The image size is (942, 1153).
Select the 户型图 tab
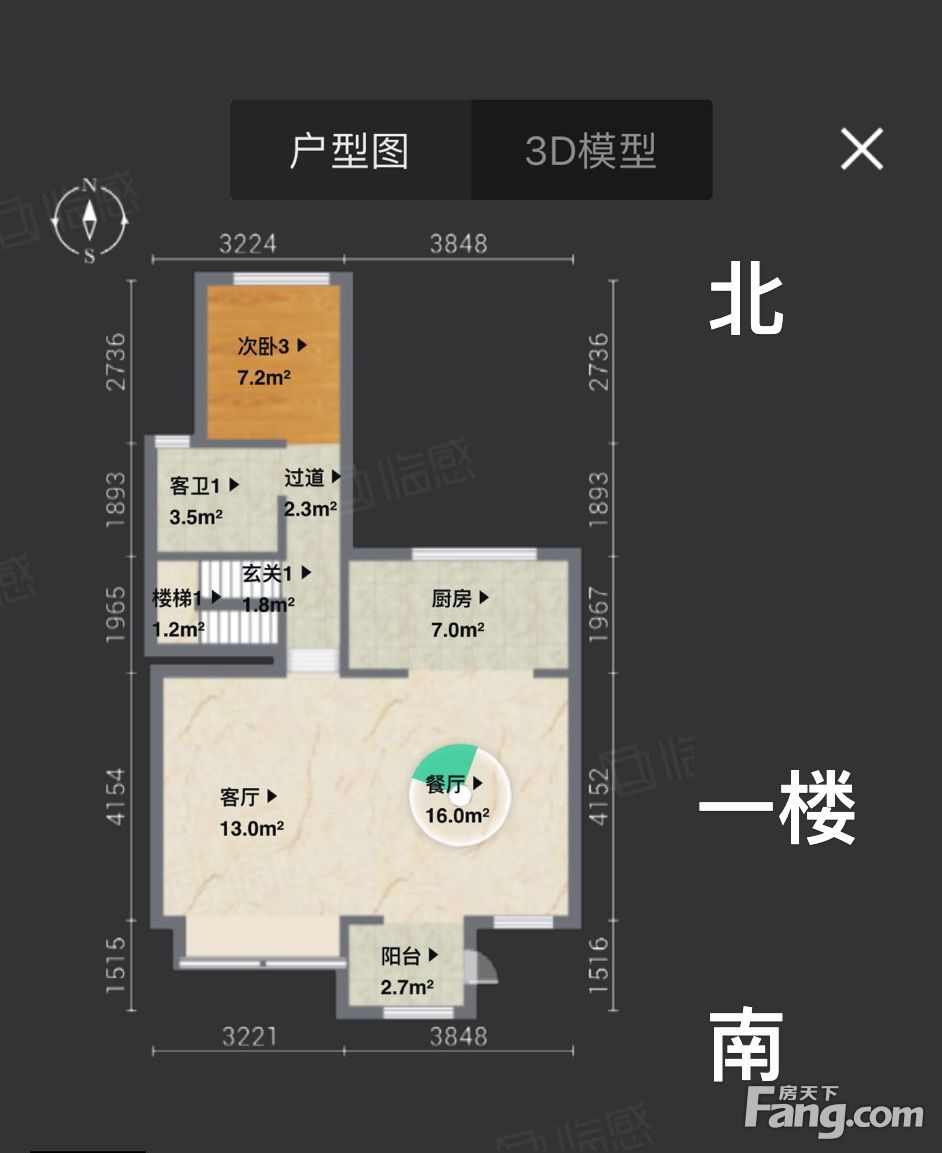coord(351,151)
